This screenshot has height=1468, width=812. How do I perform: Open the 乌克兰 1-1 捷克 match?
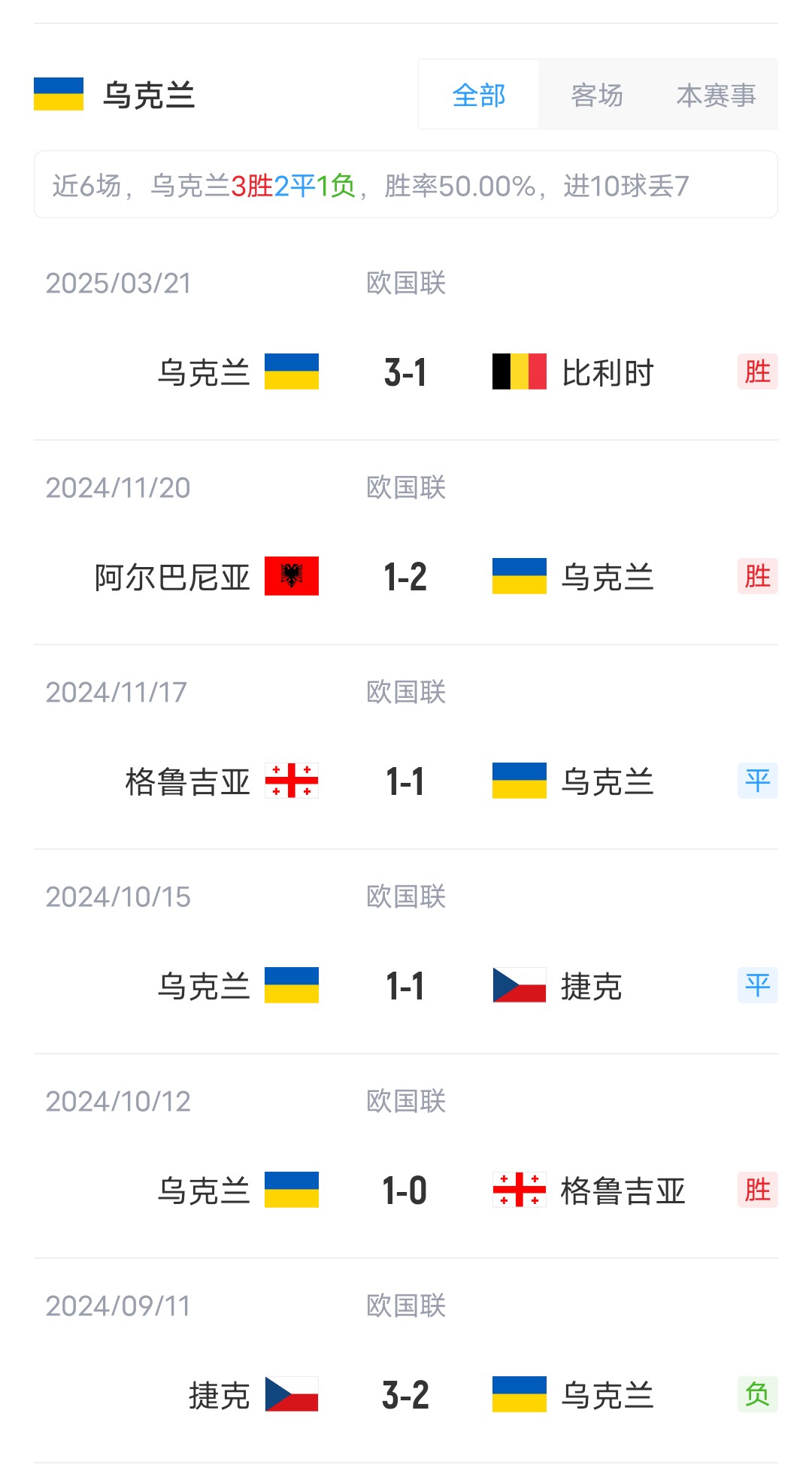point(405,986)
